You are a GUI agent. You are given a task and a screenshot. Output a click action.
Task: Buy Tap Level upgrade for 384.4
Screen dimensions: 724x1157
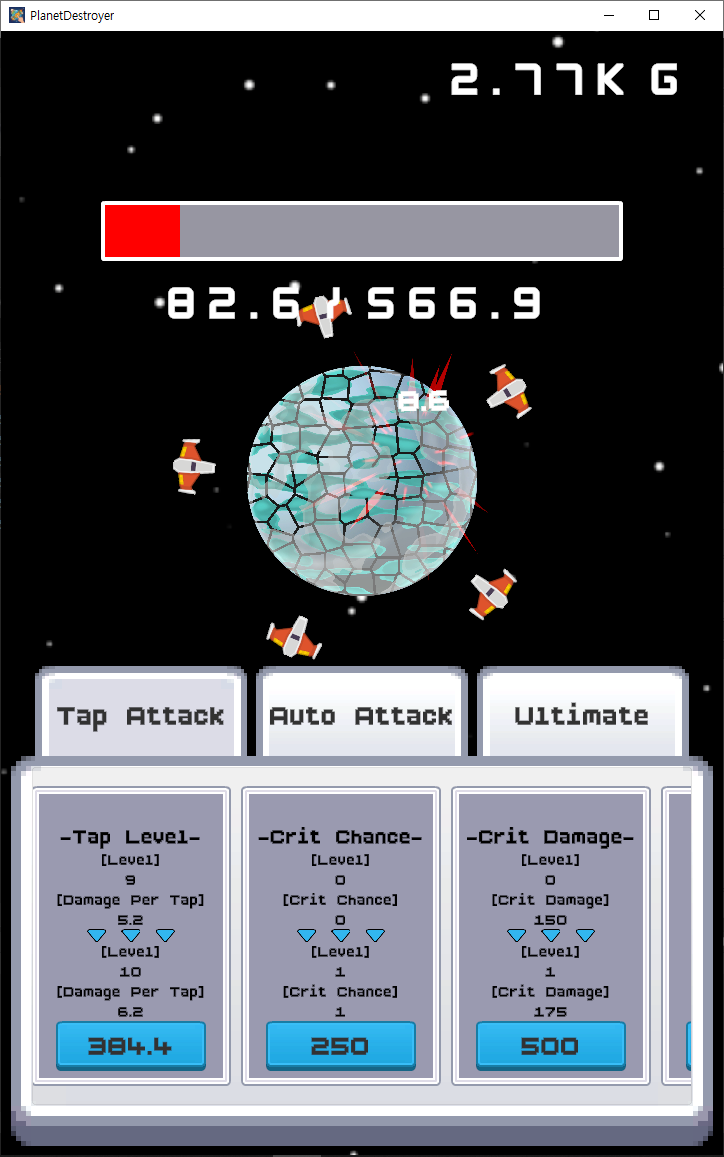131,1046
